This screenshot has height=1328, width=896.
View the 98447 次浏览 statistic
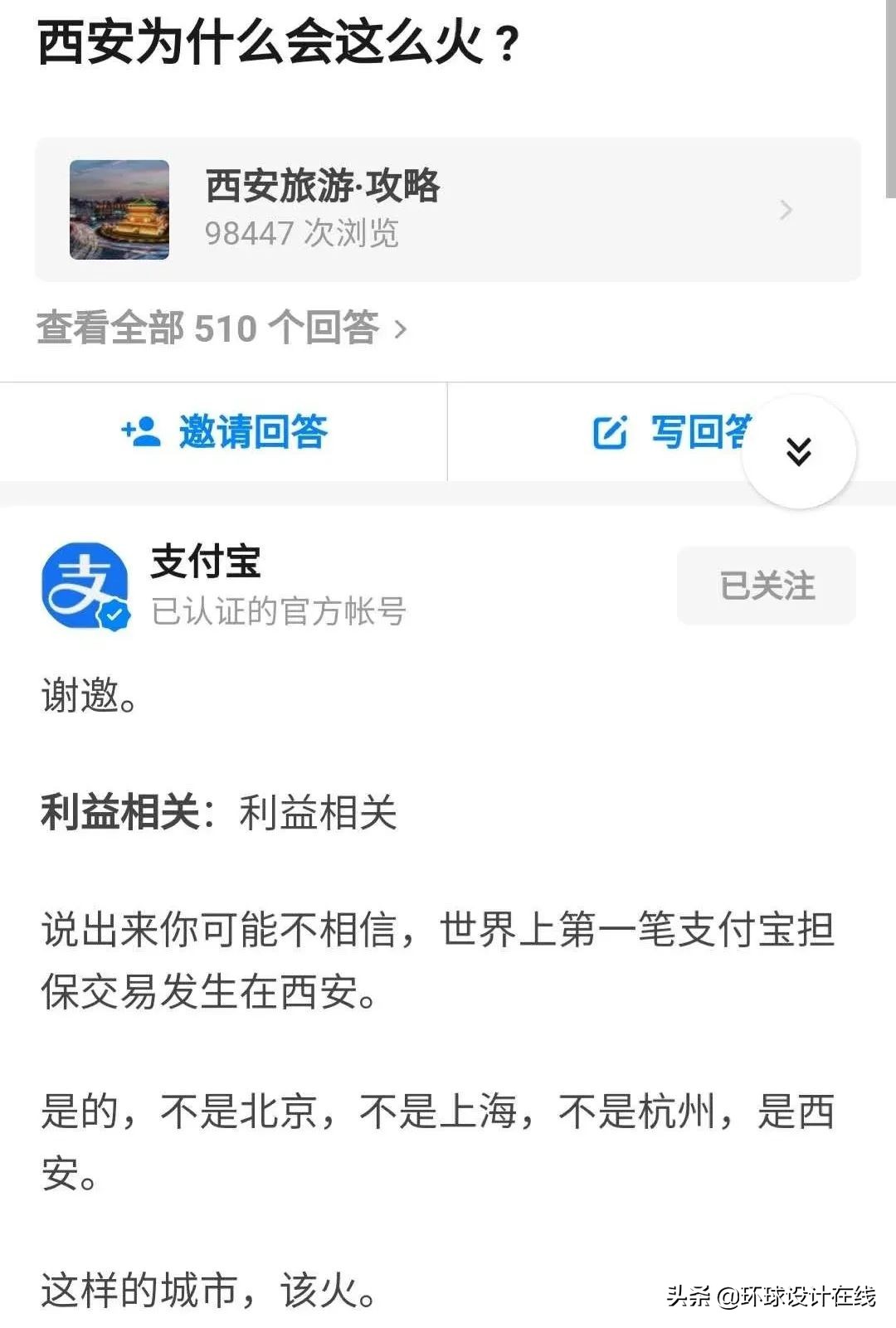click(x=303, y=234)
